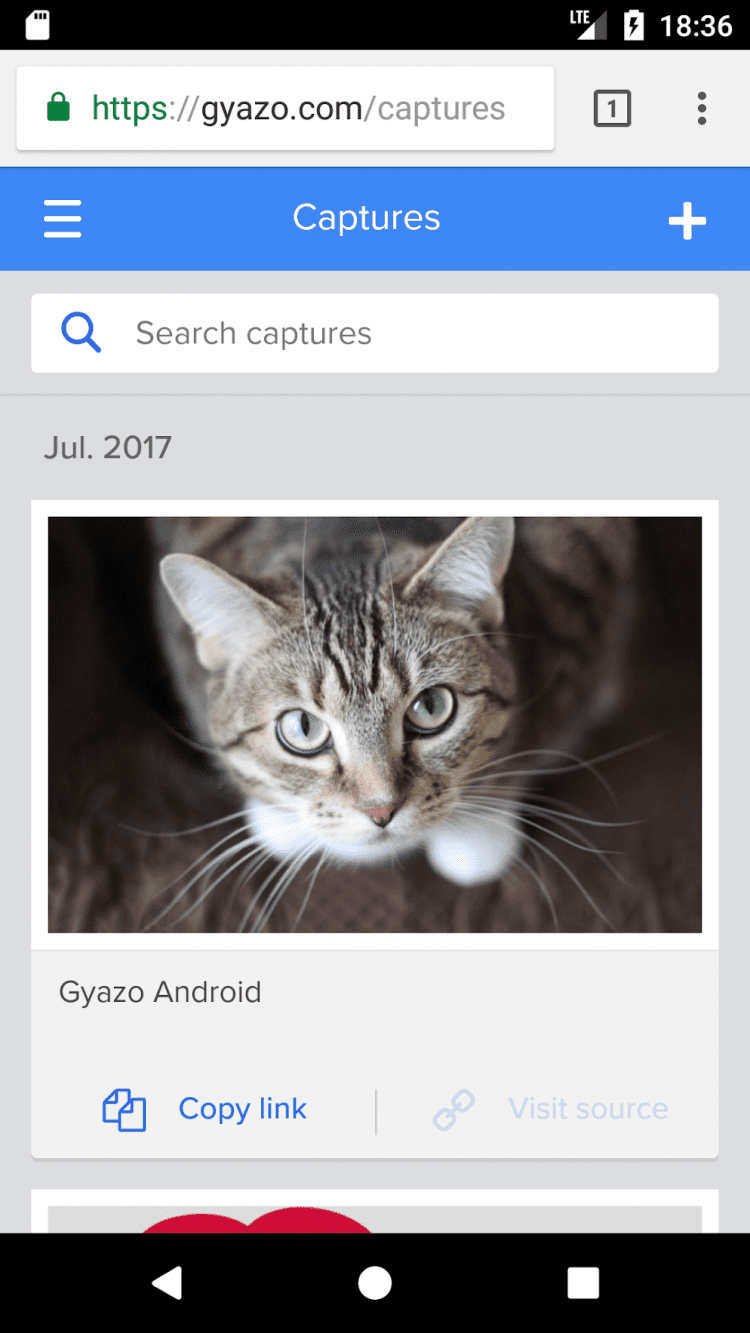750x1333 pixels.
Task: Return to the home screen
Action: click(375, 1283)
